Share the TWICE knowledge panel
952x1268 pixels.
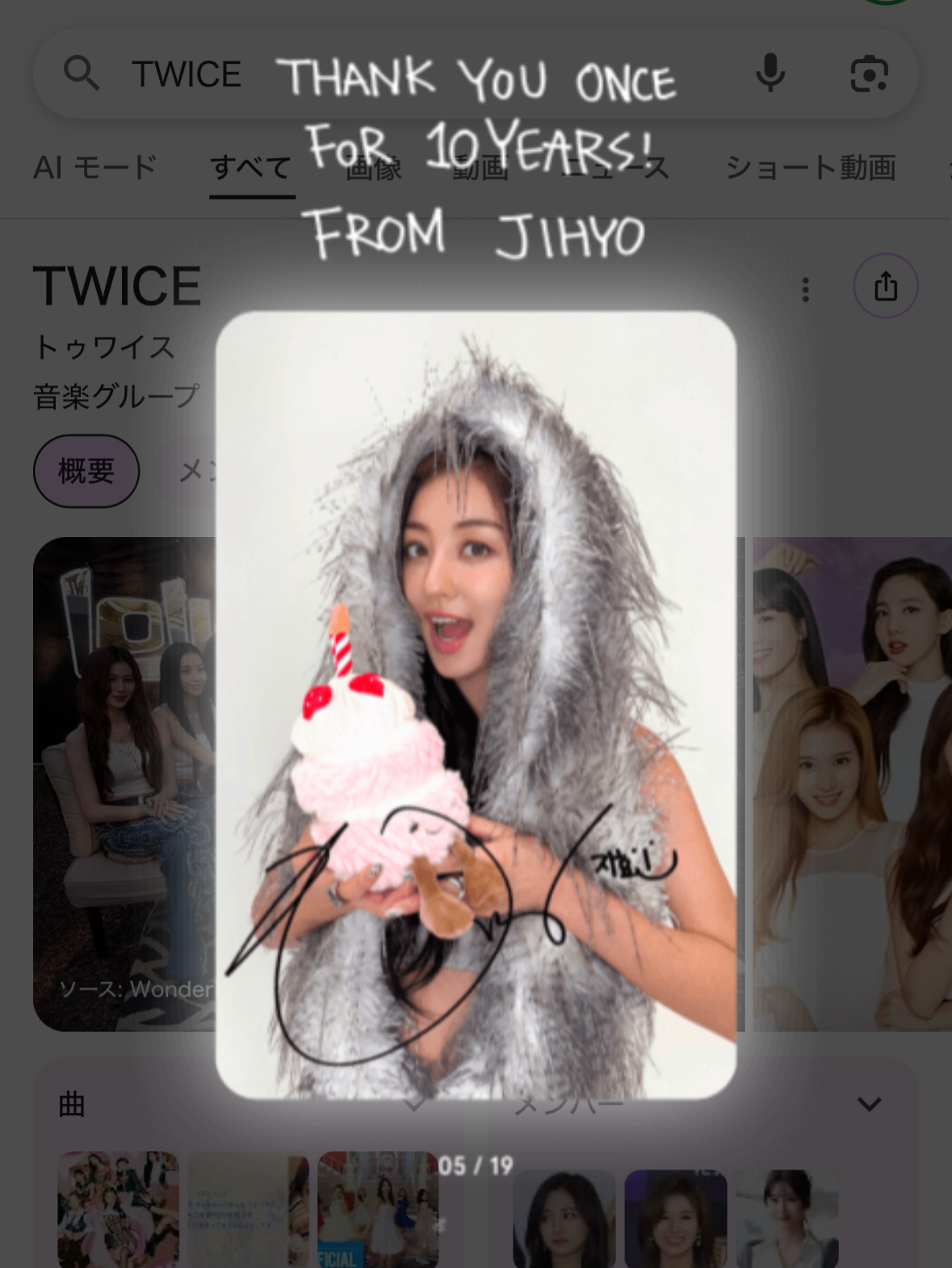coord(885,286)
